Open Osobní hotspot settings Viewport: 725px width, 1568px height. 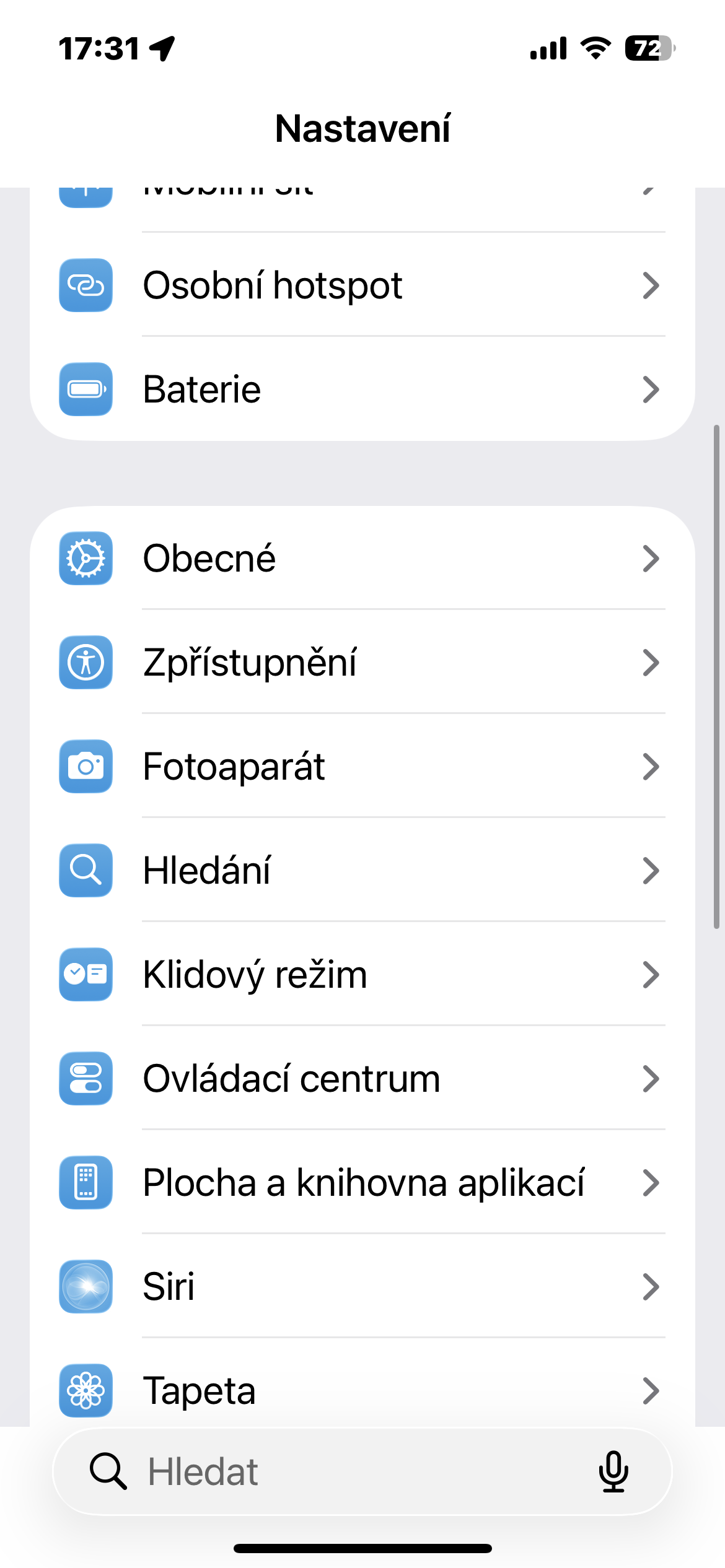[x=362, y=285]
